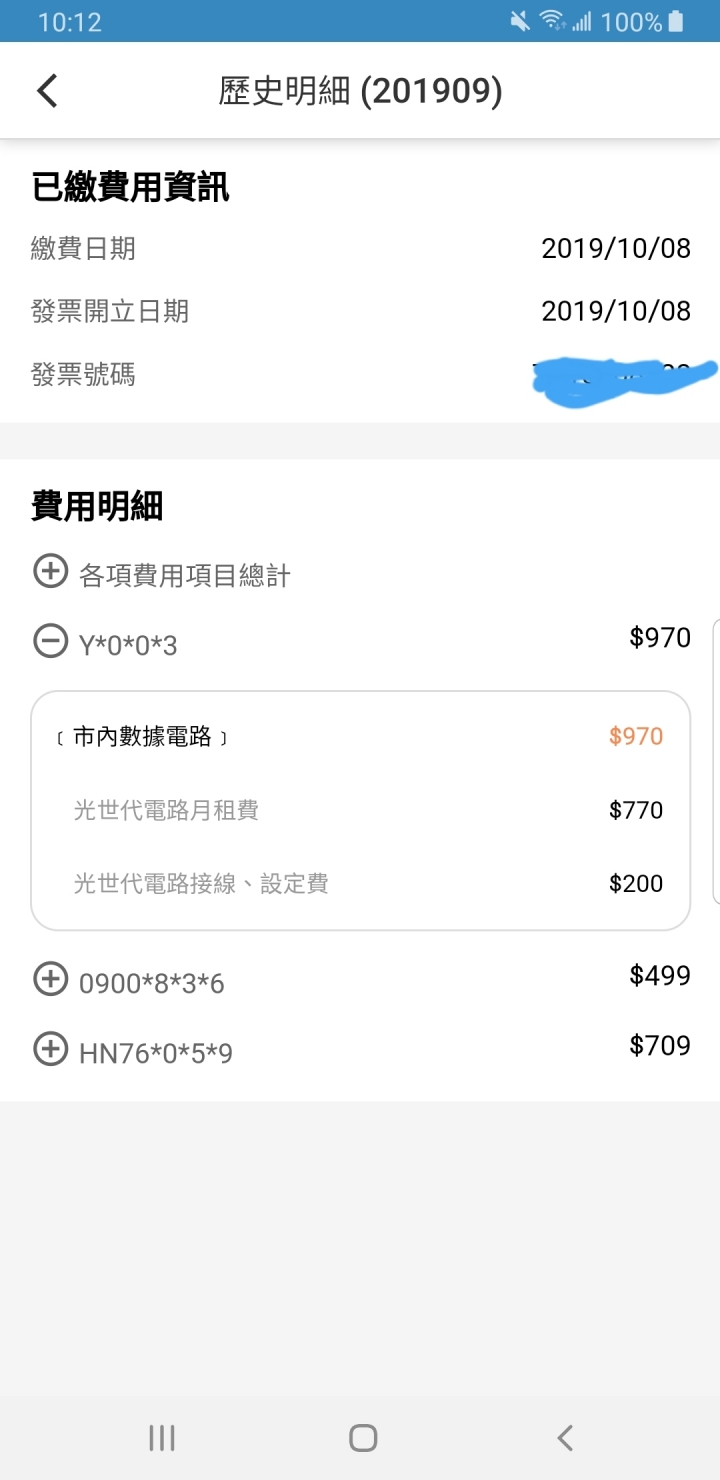This screenshot has width=720, height=1480.
Task: Collapse the Y*0*0*3 fee details
Action: coord(50,641)
